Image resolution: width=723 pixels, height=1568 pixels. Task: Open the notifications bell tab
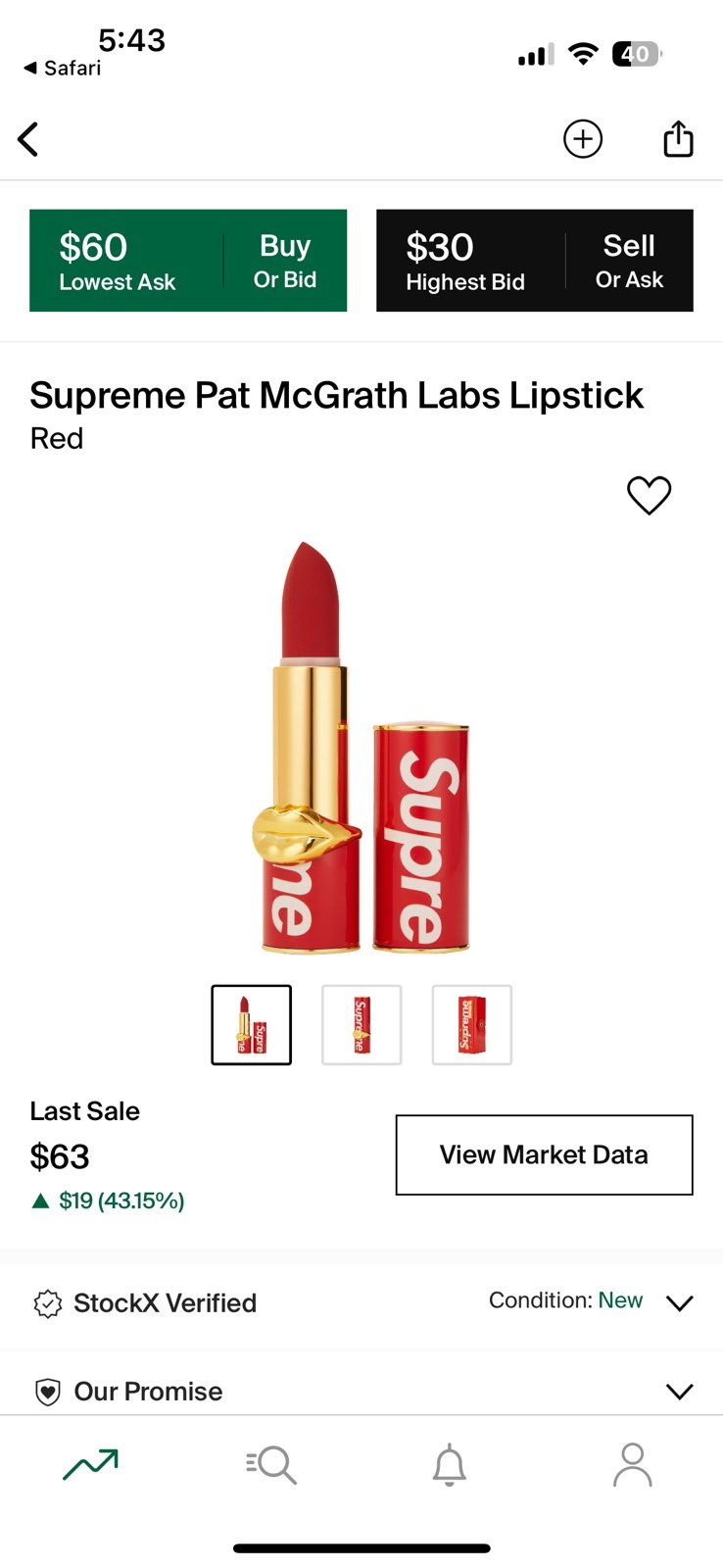[450, 1464]
